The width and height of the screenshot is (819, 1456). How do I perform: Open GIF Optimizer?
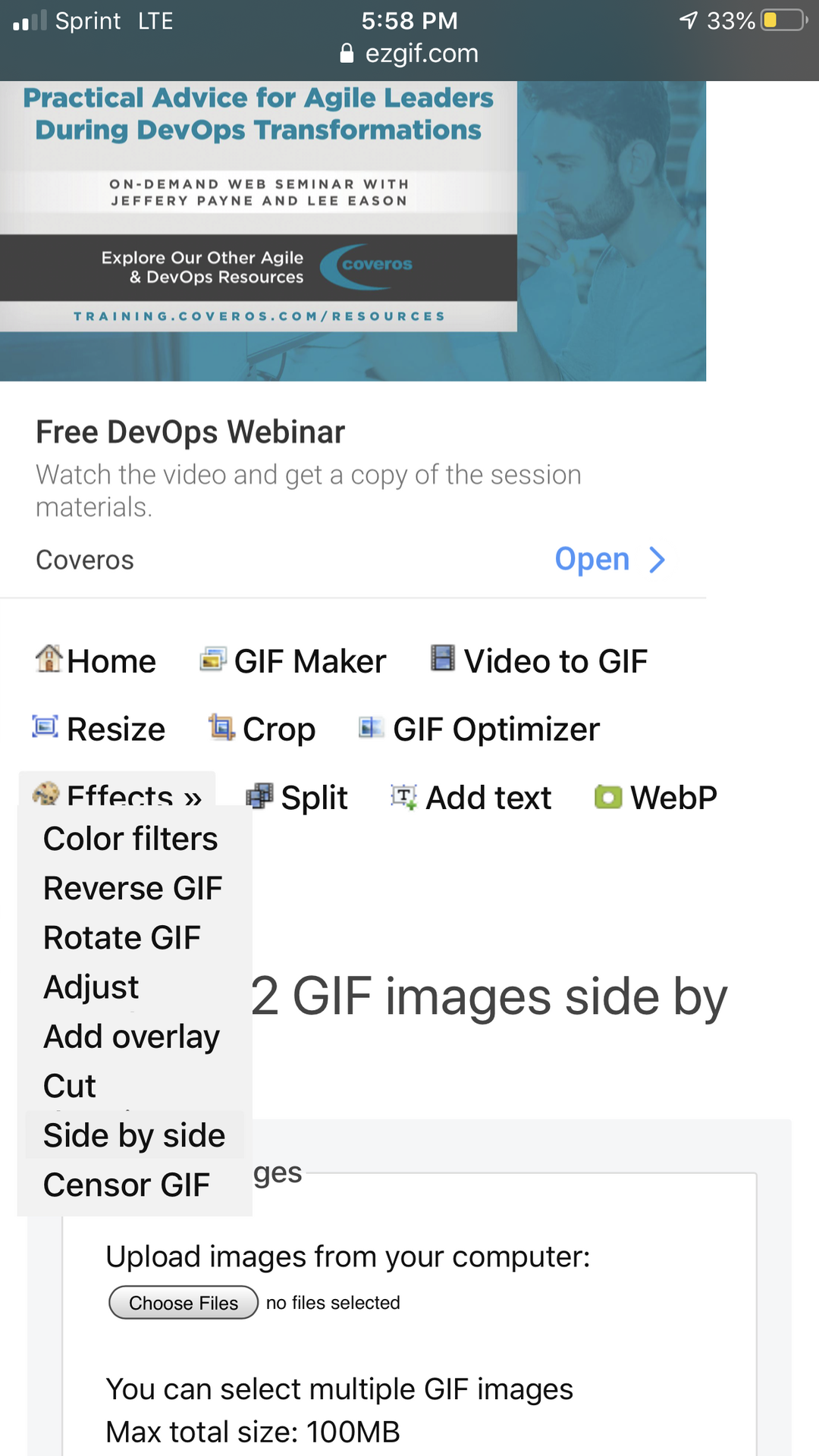point(479,729)
